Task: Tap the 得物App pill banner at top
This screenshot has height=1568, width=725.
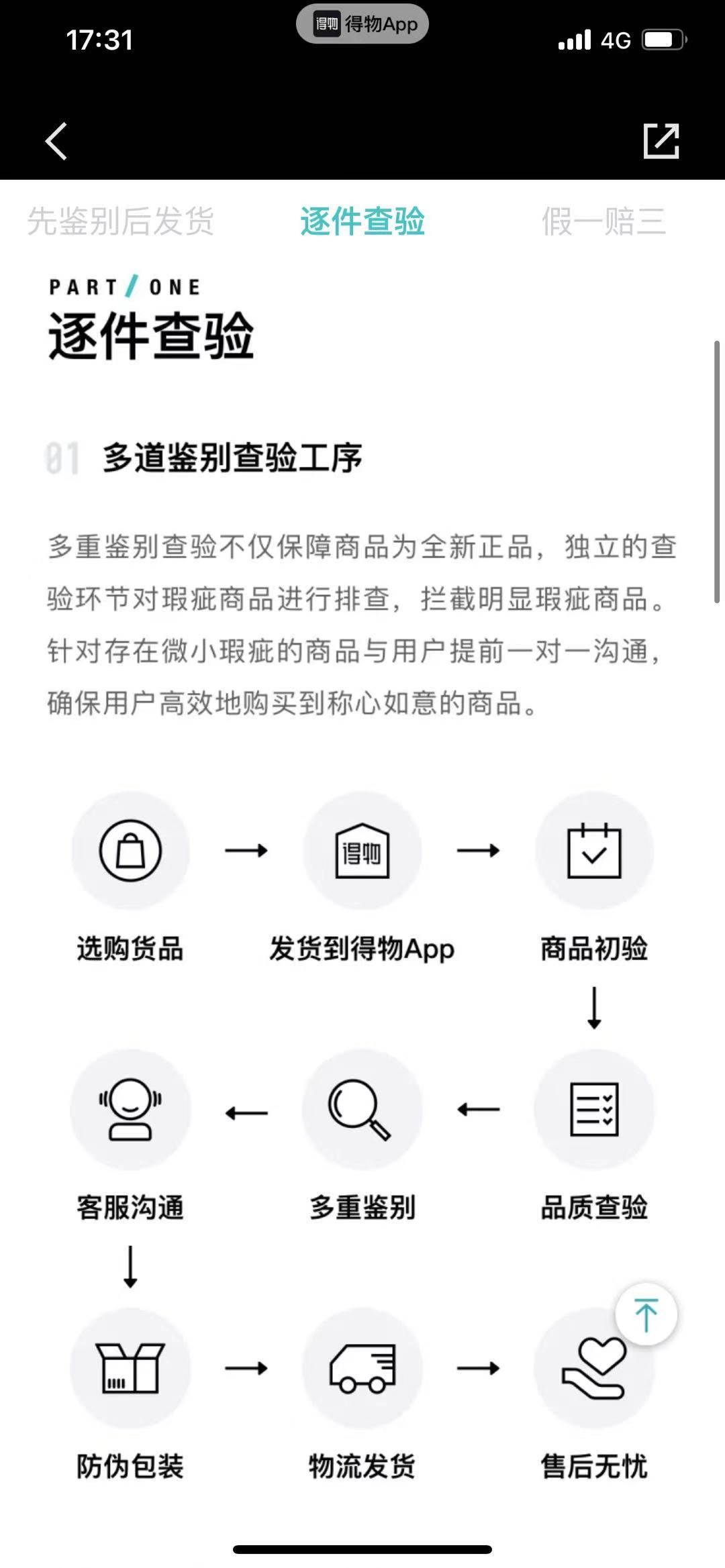Action: (x=362, y=23)
